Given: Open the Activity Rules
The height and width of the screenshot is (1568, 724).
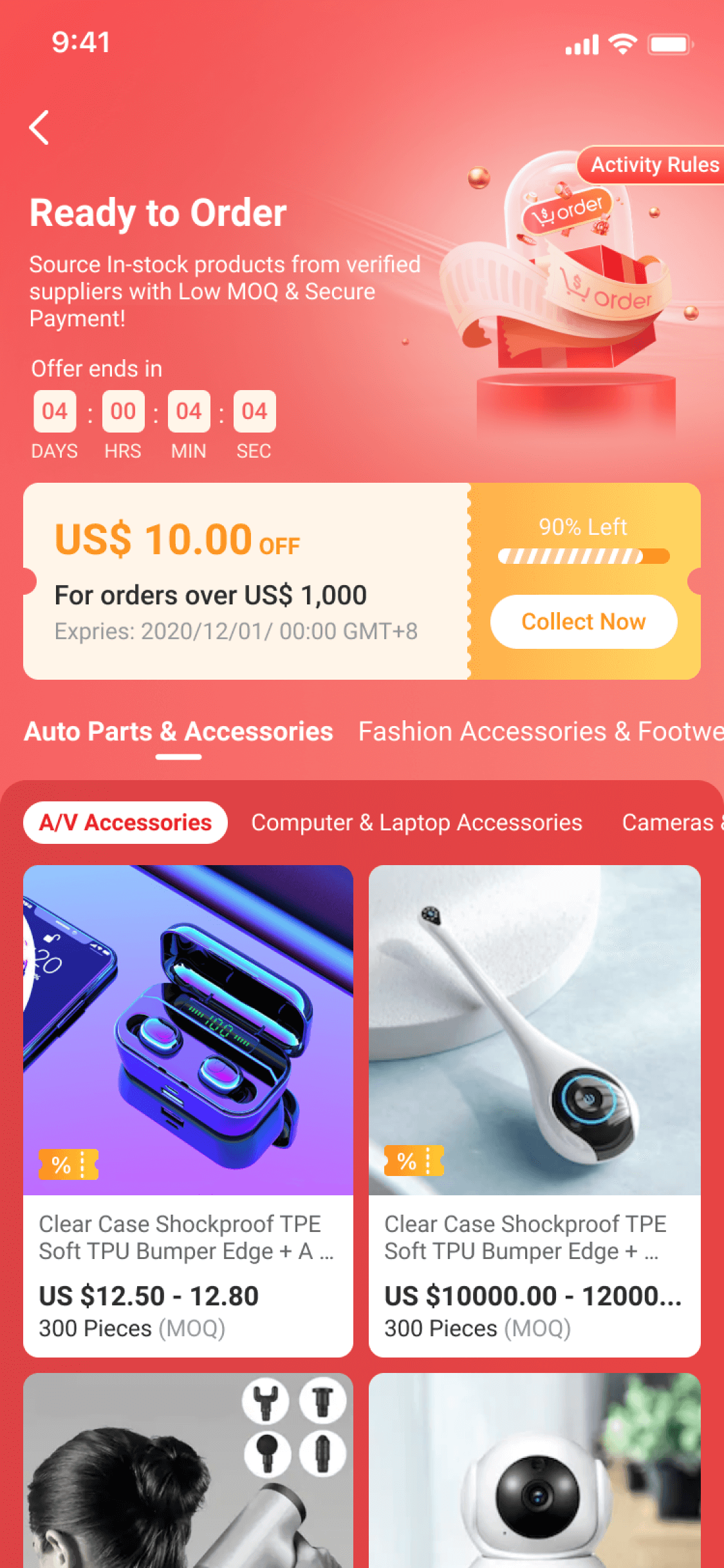Looking at the screenshot, I should [x=653, y=165].
